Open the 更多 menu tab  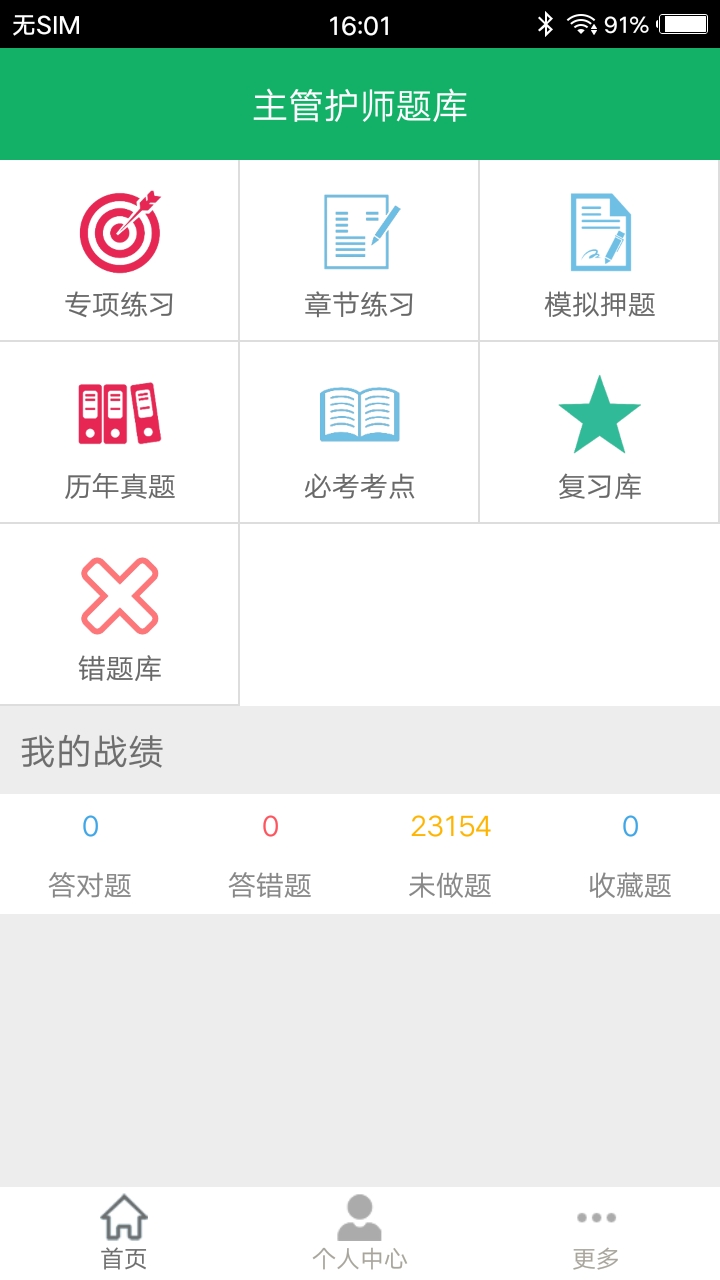[x=596, y=1232]
